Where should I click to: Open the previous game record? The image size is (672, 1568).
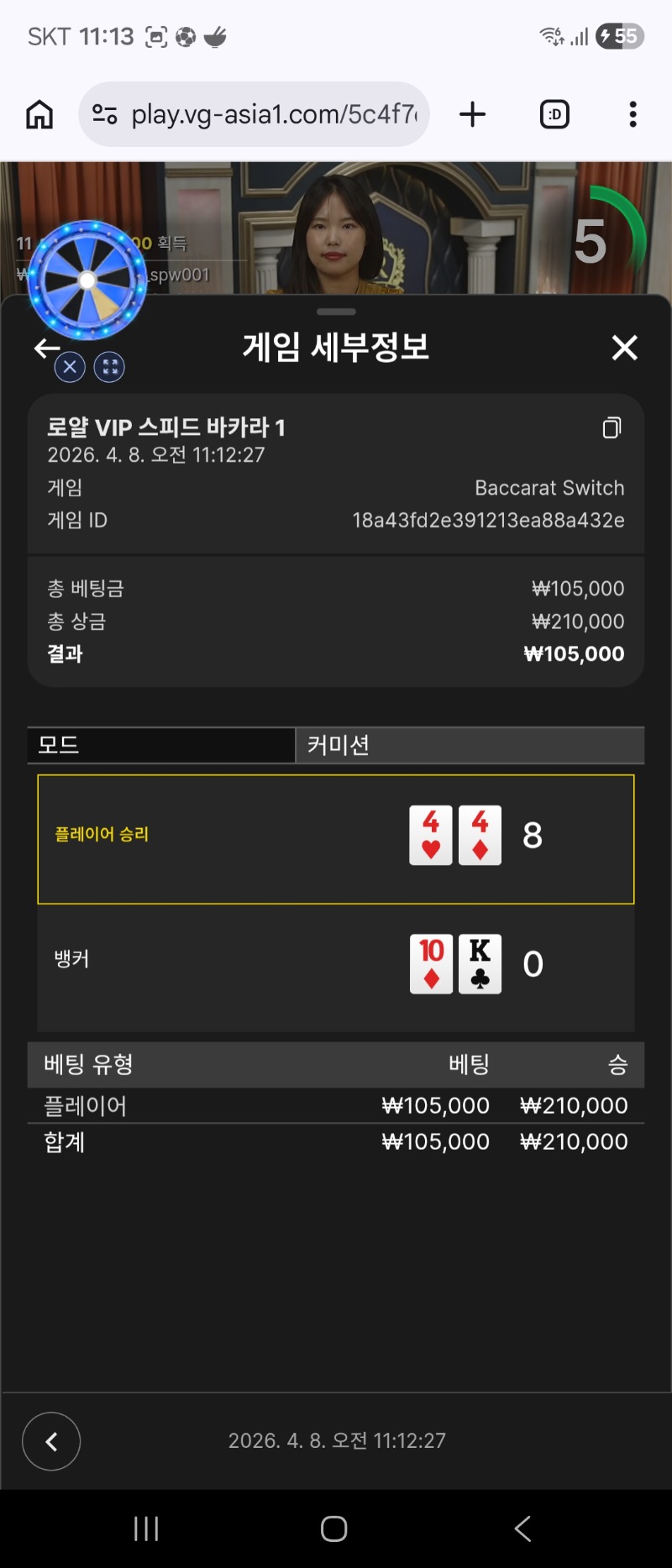[x=51, y=1441]
